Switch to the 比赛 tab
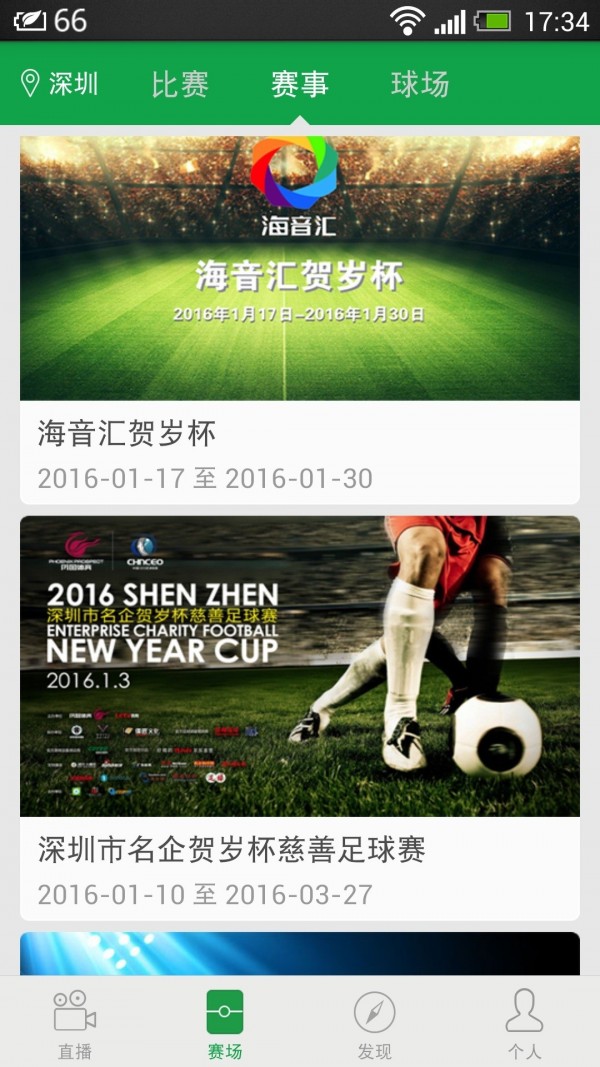 coord(180,84)
